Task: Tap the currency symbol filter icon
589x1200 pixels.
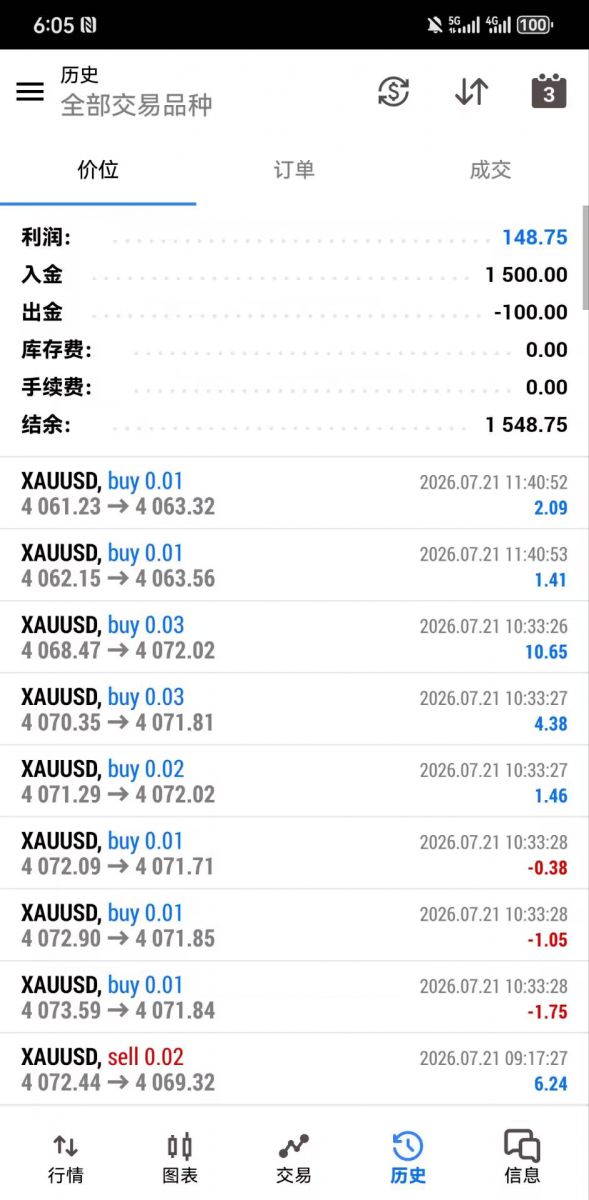Action: point(393,91)
